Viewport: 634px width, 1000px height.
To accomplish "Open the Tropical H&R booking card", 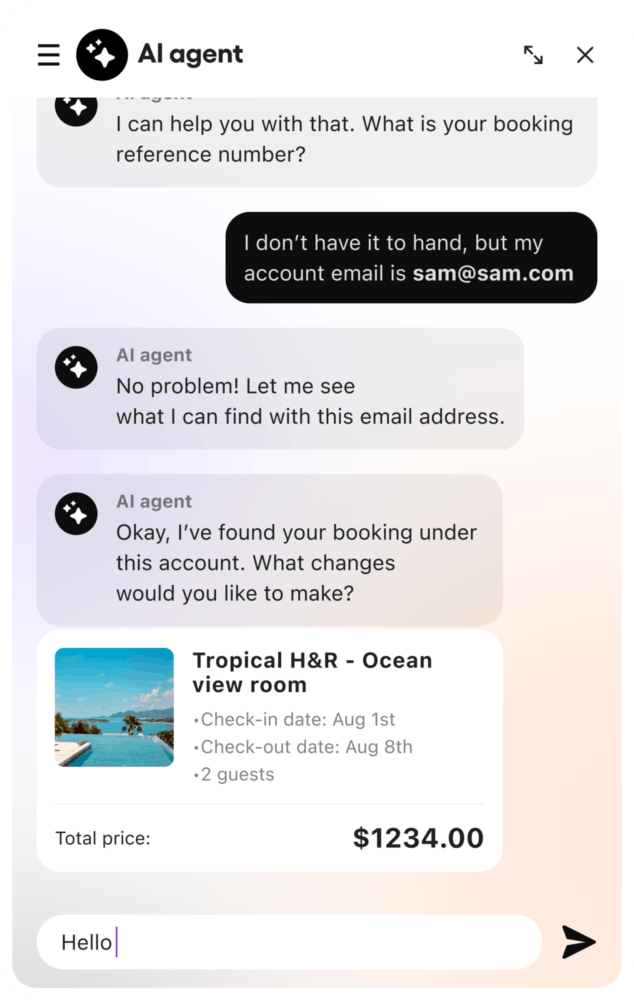I will (x=269, y=749).
